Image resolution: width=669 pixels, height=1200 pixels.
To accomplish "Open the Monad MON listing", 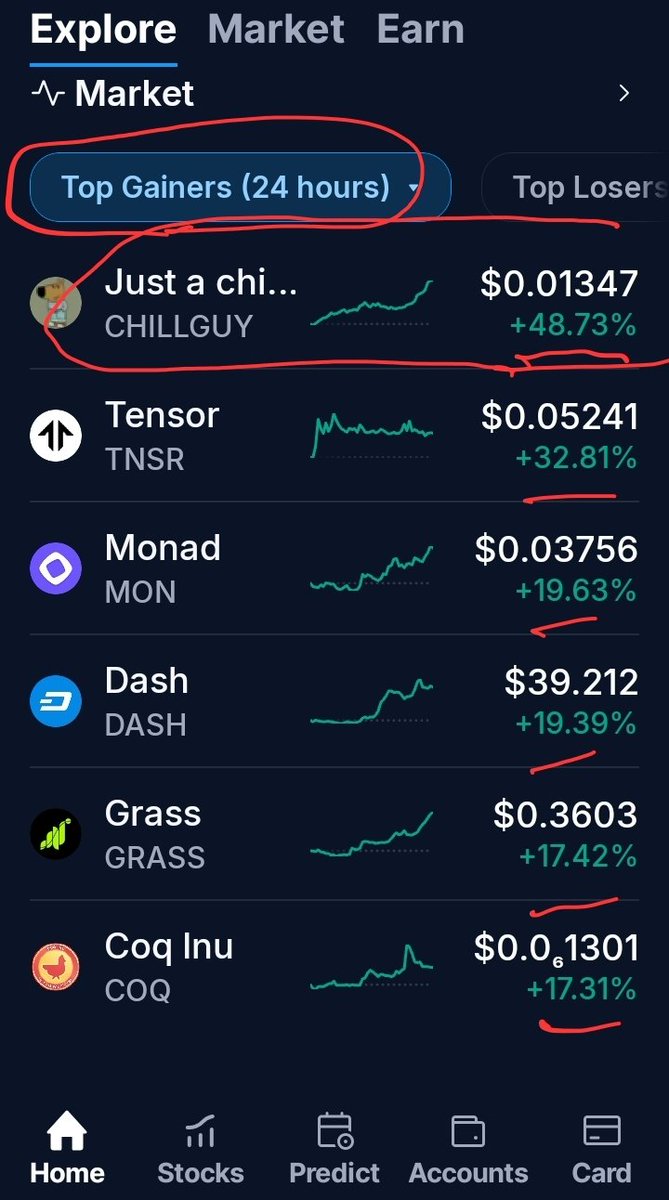I will [334, 569].
